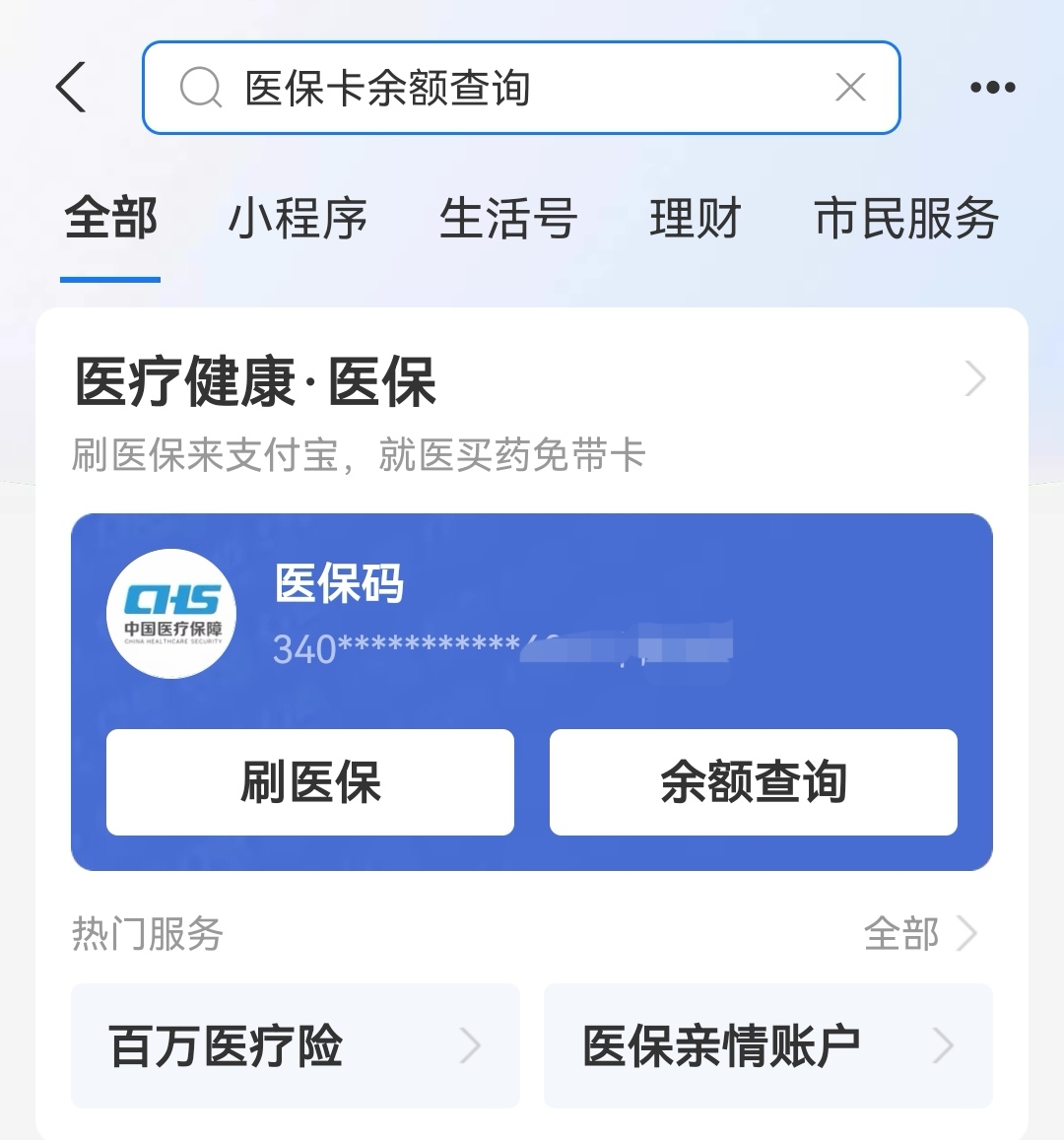
Task: Click the search magnifier icon
Action: (200, 87)
